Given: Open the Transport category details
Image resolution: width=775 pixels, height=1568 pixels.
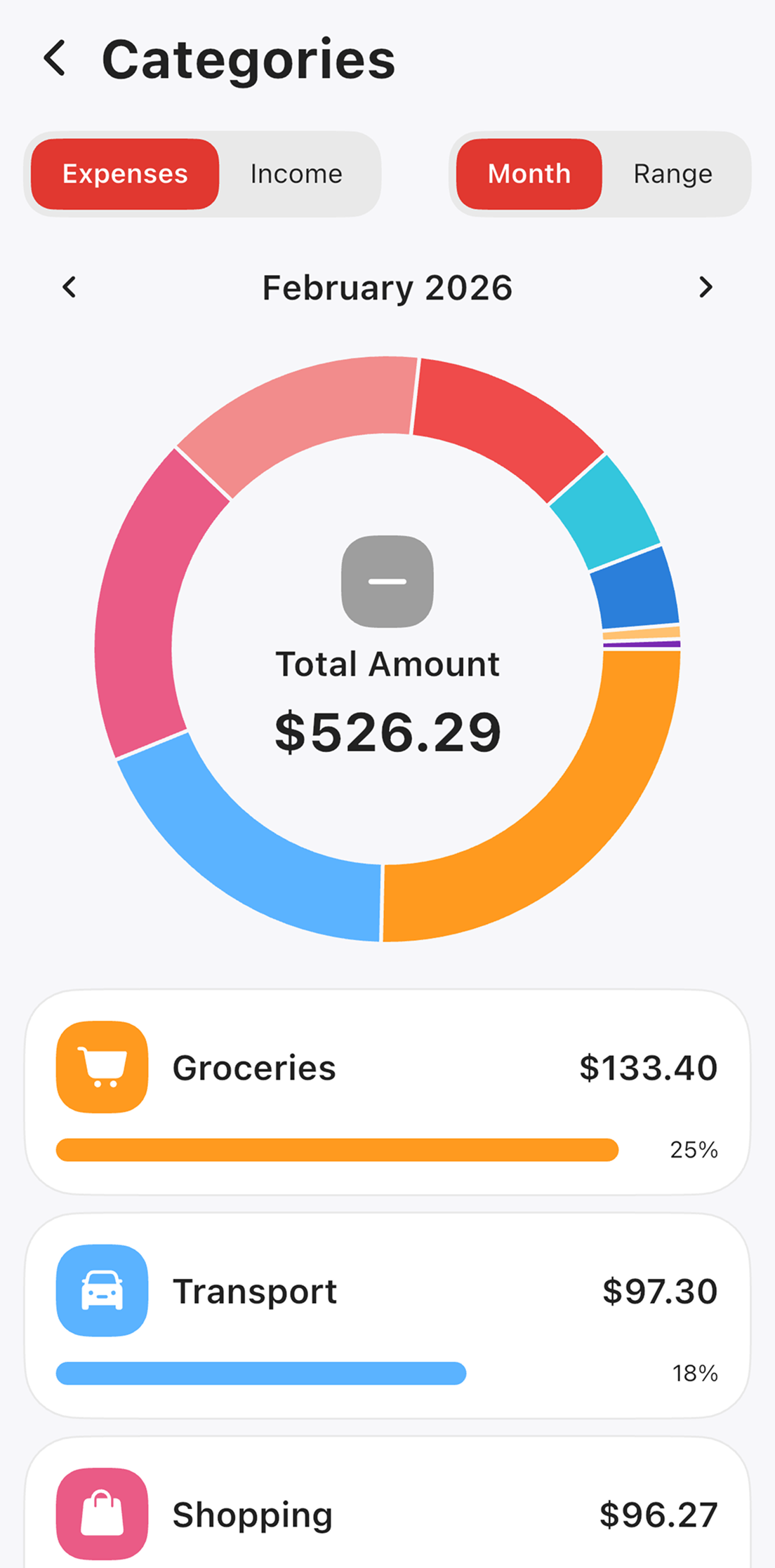Looking at the screenshot, I should [x=387, y=1315].
